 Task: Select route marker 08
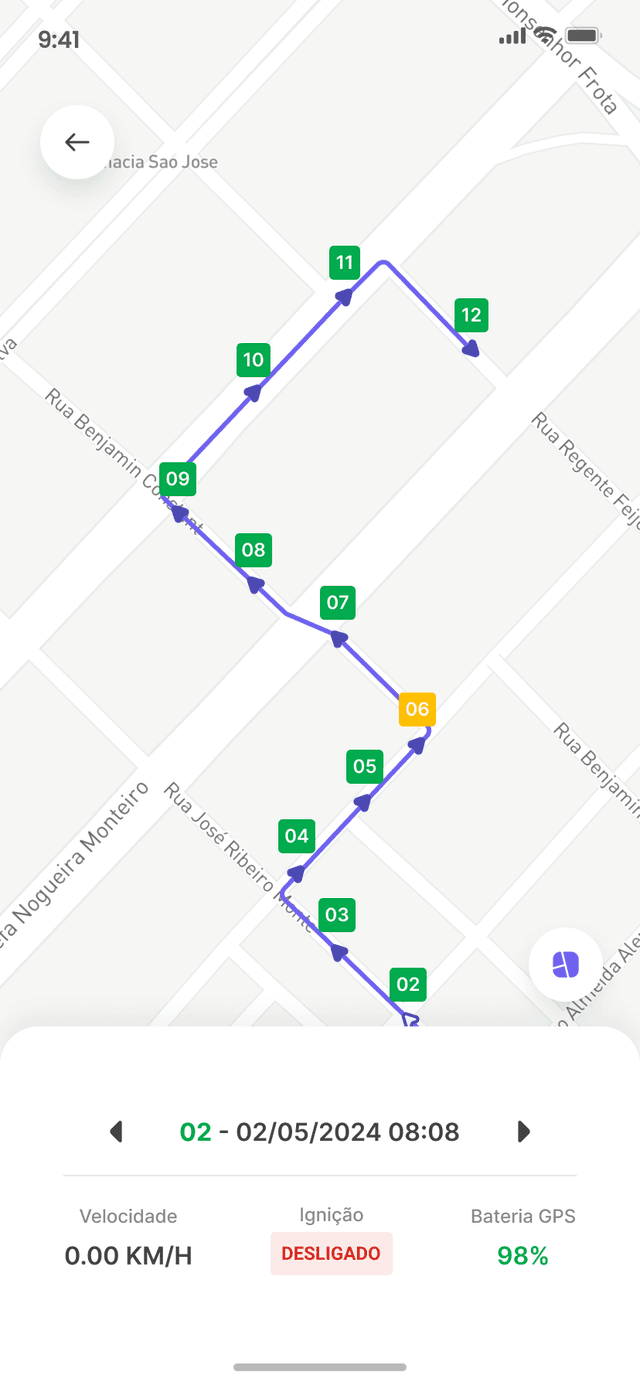[254, 550]
